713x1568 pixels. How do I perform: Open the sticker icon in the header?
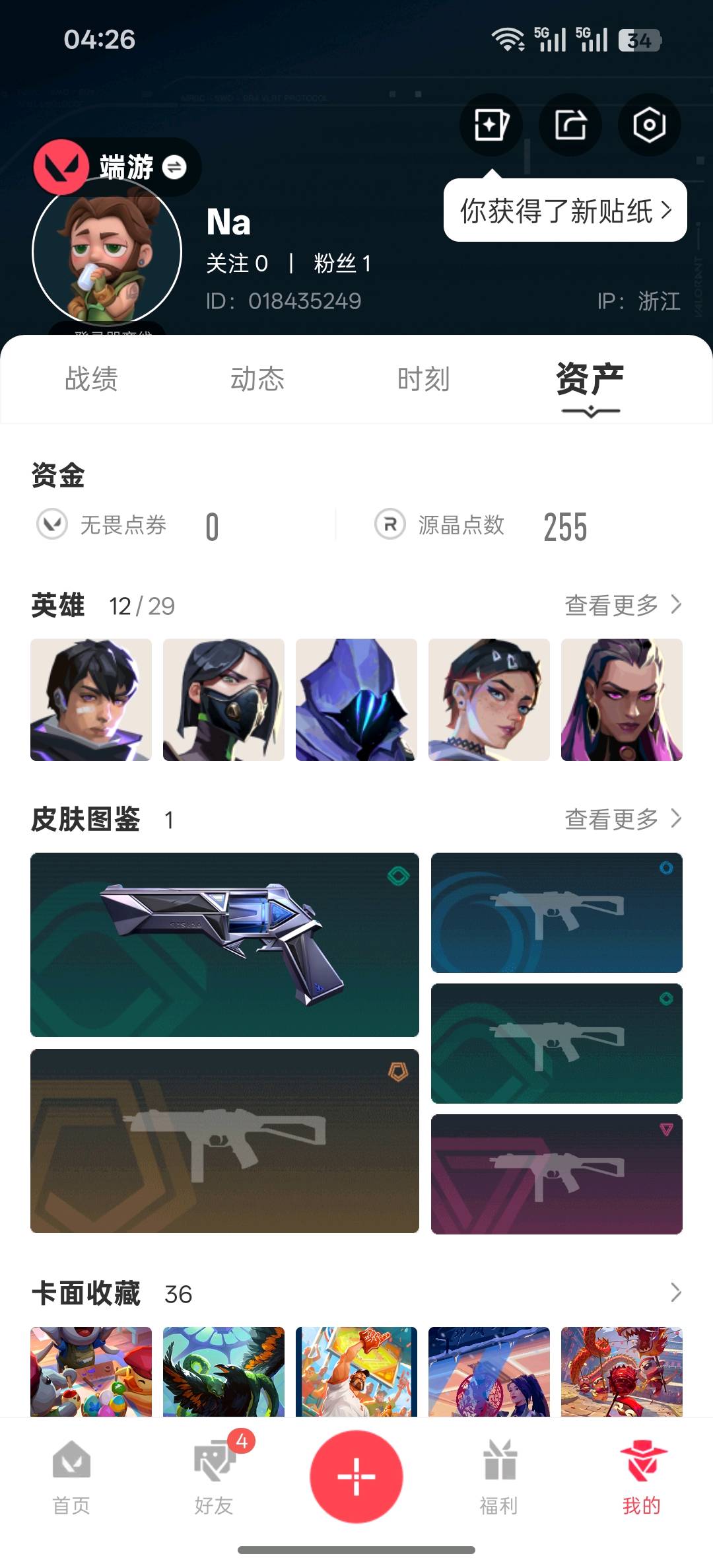point(491,125)
